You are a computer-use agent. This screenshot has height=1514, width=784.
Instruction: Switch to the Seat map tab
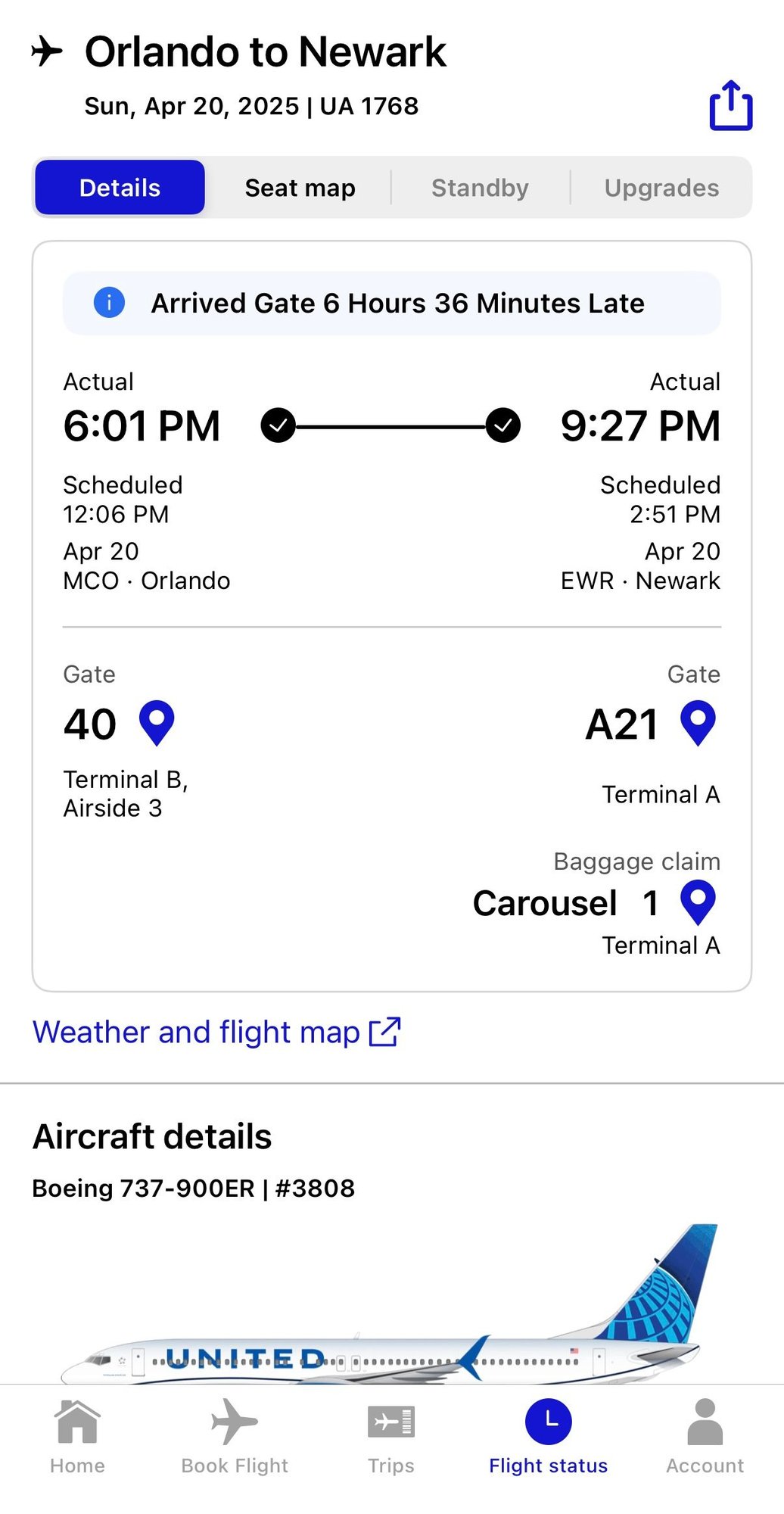point(300,187)
